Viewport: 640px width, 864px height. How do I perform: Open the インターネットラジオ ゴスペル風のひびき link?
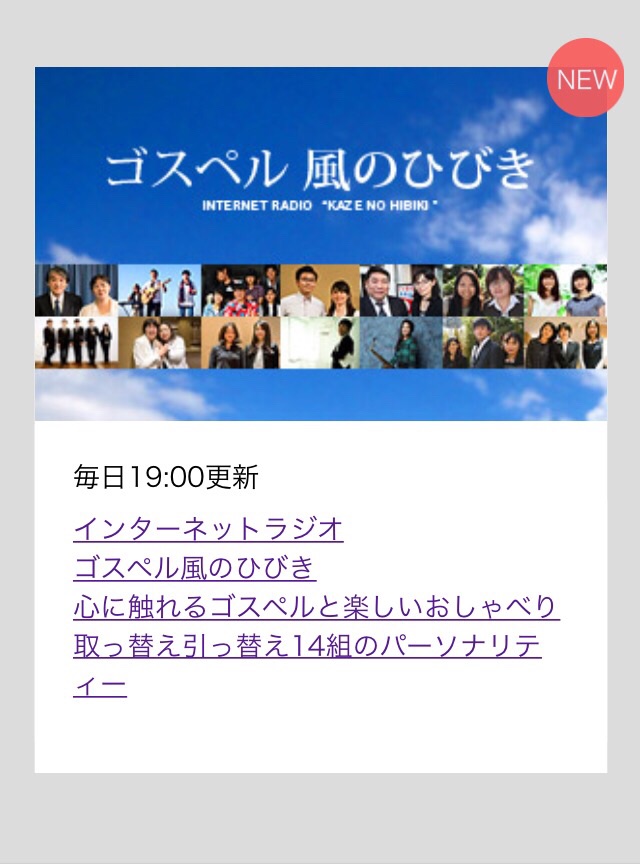(208, 529)
